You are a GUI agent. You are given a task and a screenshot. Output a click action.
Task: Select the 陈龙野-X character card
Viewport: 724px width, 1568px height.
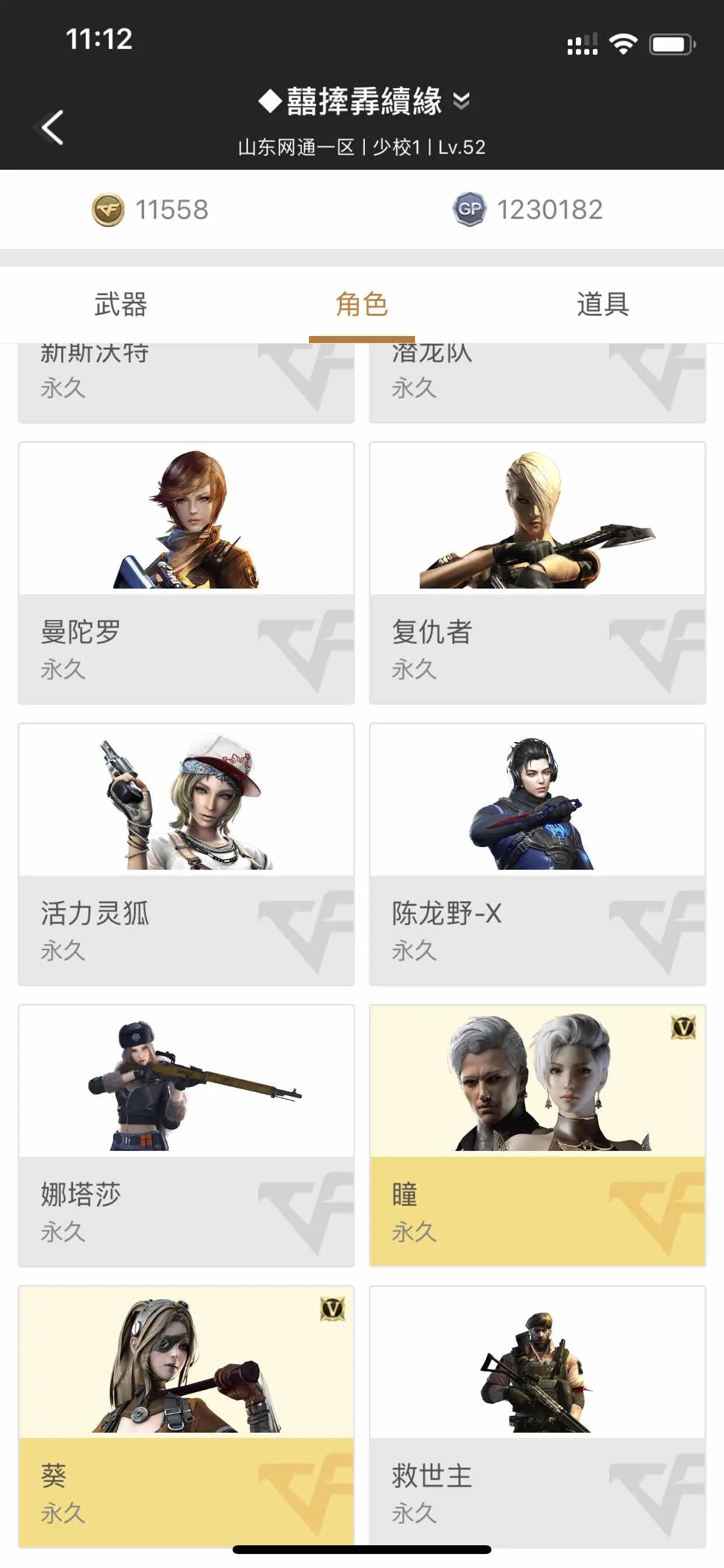tap(537, 854)
